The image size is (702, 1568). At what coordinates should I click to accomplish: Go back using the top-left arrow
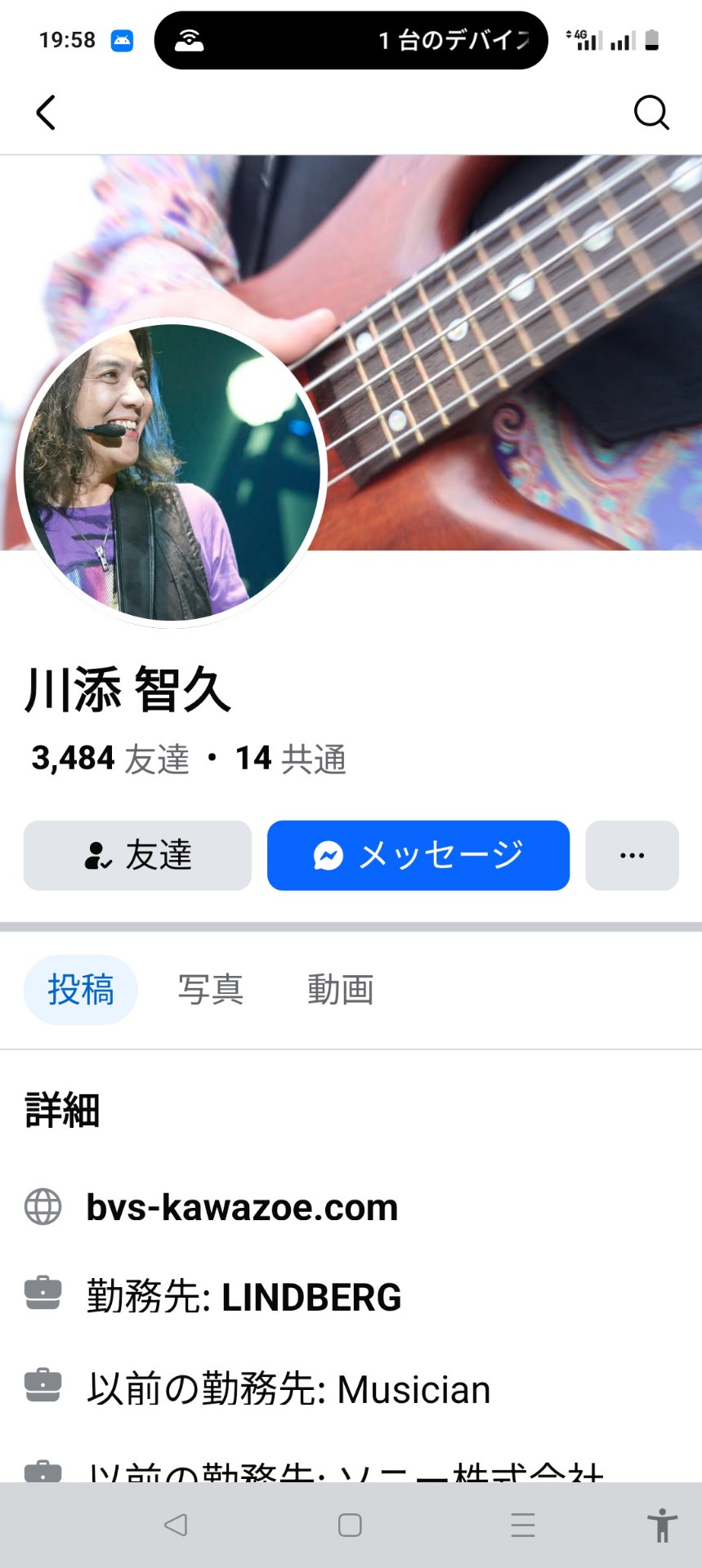pyautogui.click(x=46, y=113)
